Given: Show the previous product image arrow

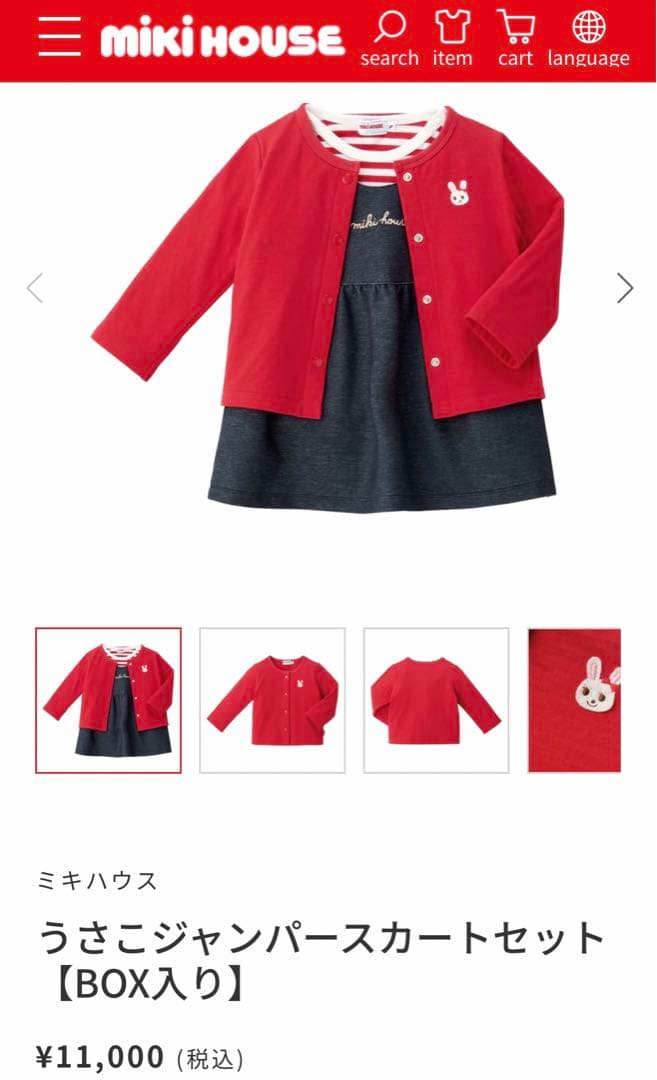Looking at the screenshot, I should click(x=35, y=288).
